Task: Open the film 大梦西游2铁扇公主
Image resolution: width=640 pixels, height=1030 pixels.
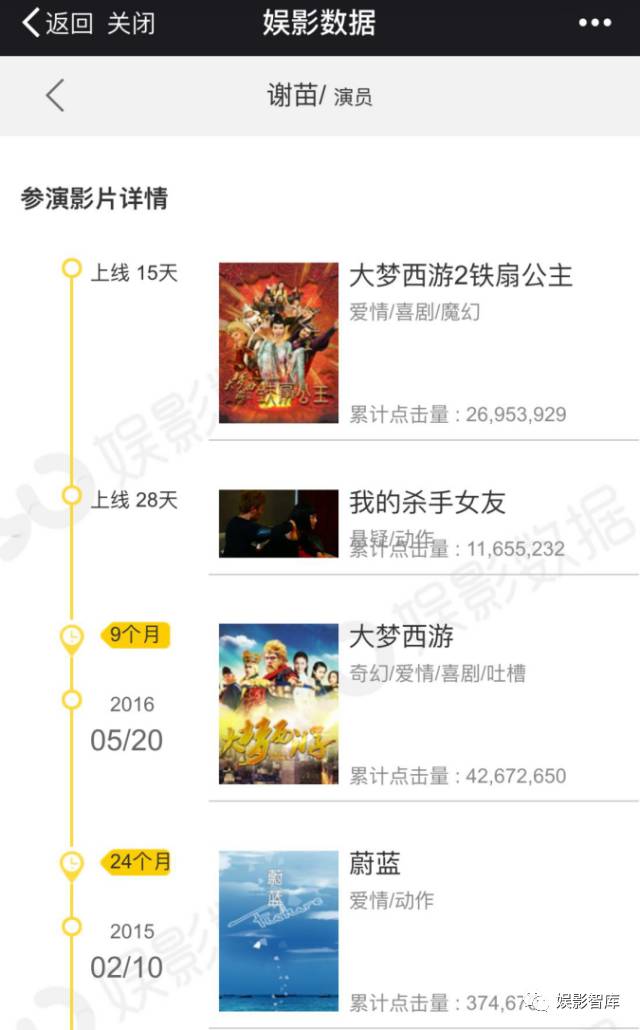Action: pyautogui.click(x=460, y=275)
